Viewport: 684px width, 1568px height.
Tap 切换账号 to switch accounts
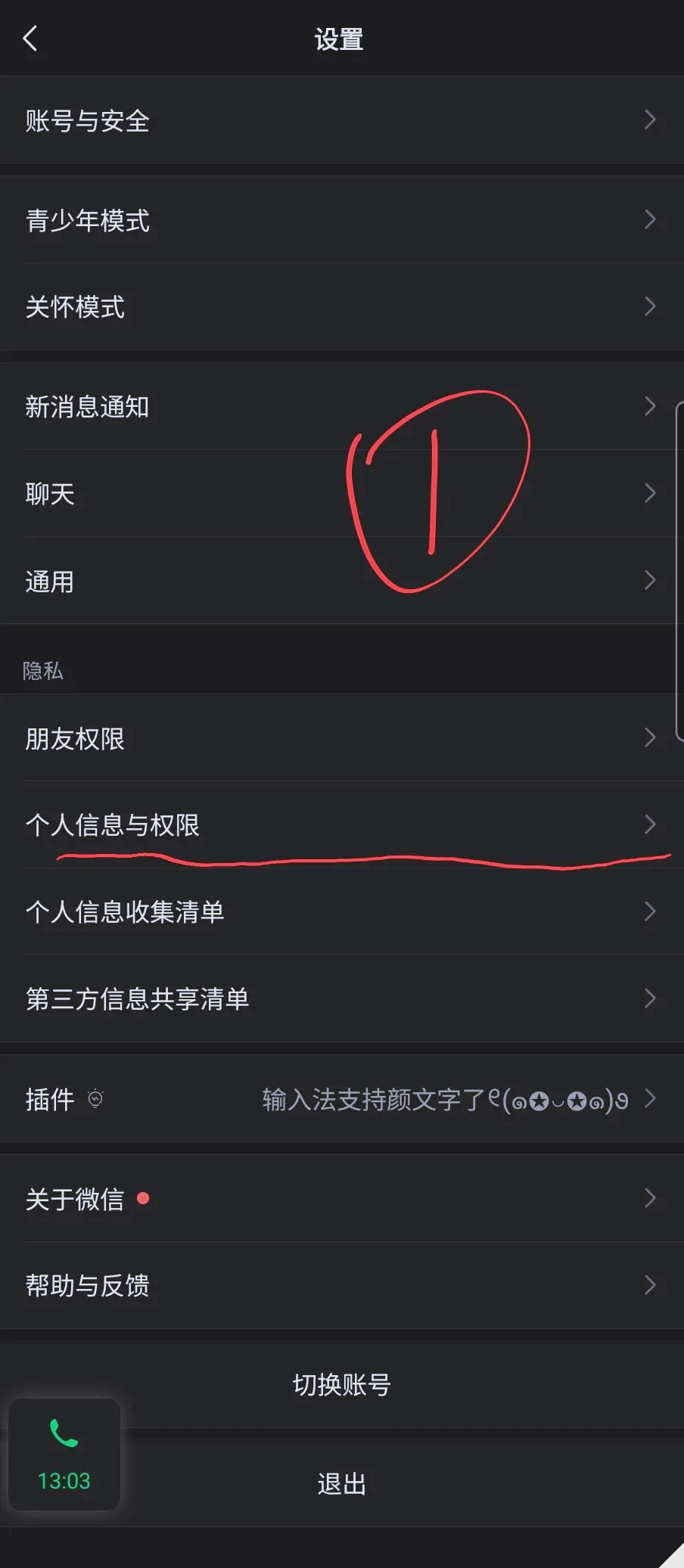(x=342, y=1385)
